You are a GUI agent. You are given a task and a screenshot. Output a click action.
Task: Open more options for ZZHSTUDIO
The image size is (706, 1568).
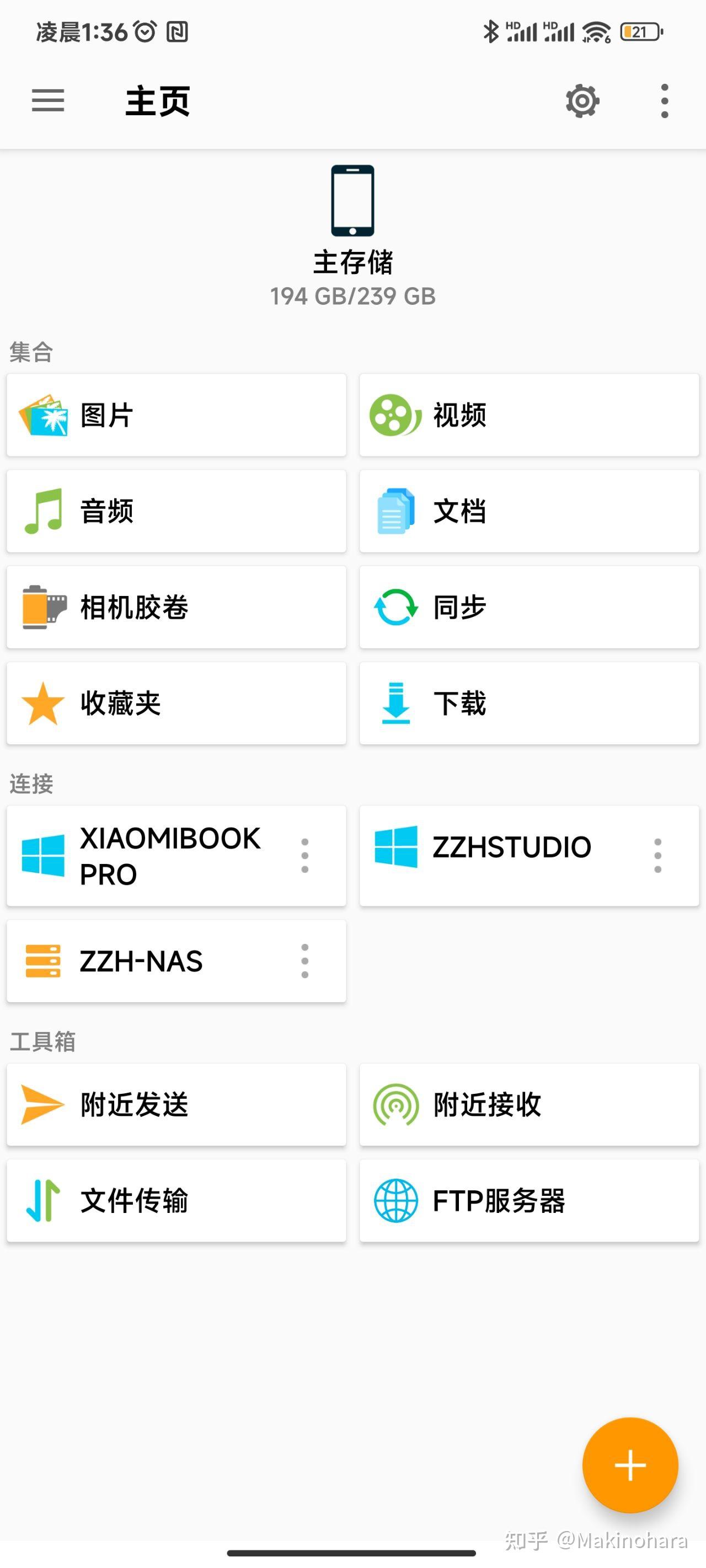(x=657, y=856)
